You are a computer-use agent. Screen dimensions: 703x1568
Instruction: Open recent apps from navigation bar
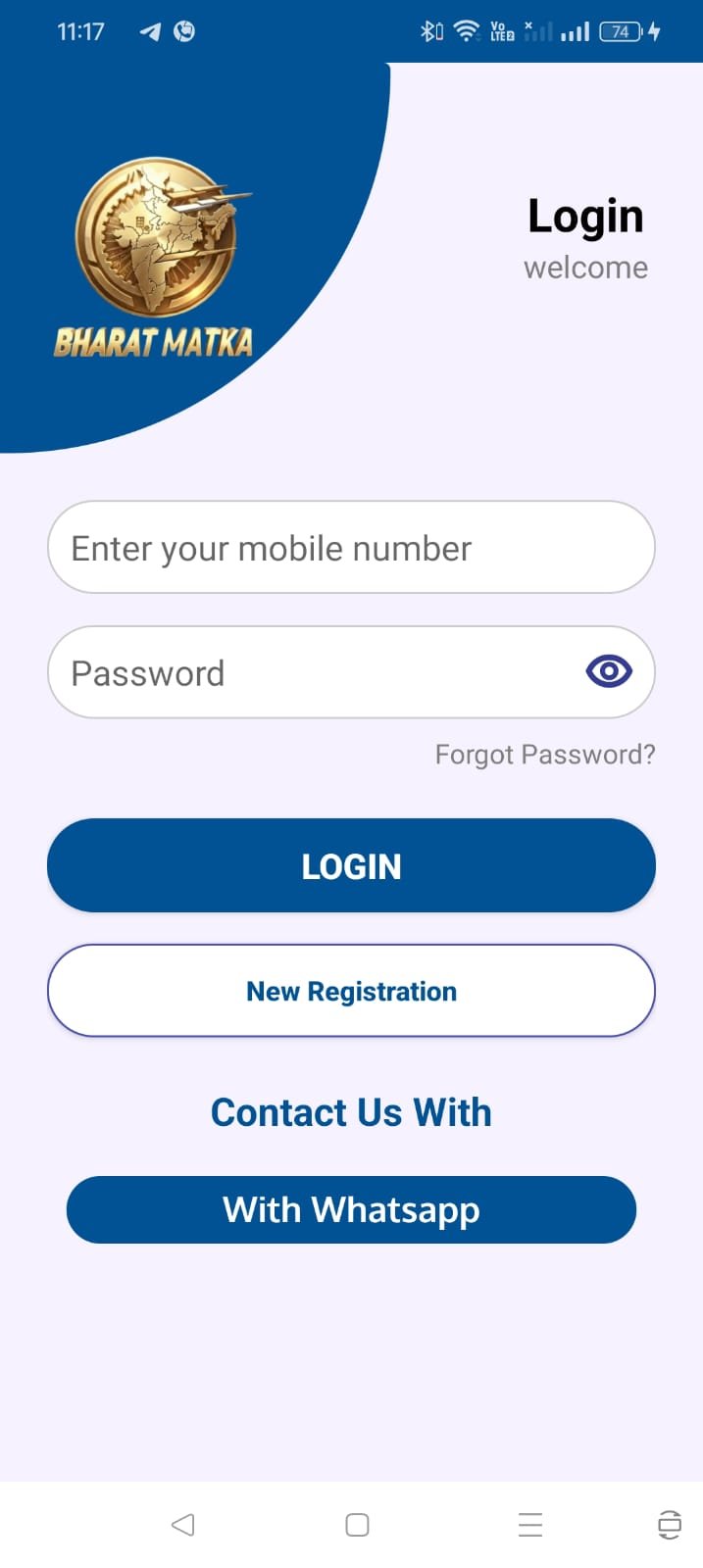(x=530, y=1525)
